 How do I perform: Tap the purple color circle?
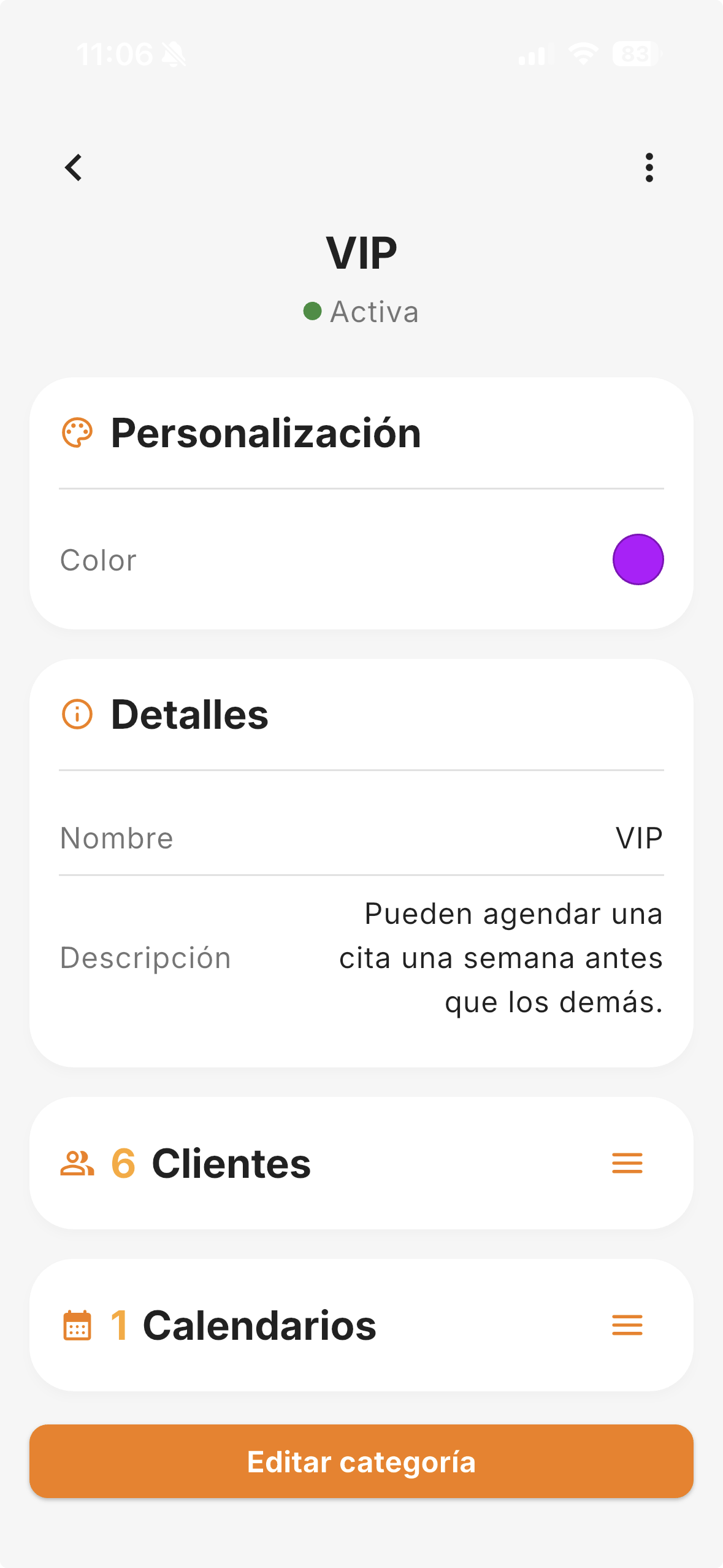pos(637,559)
